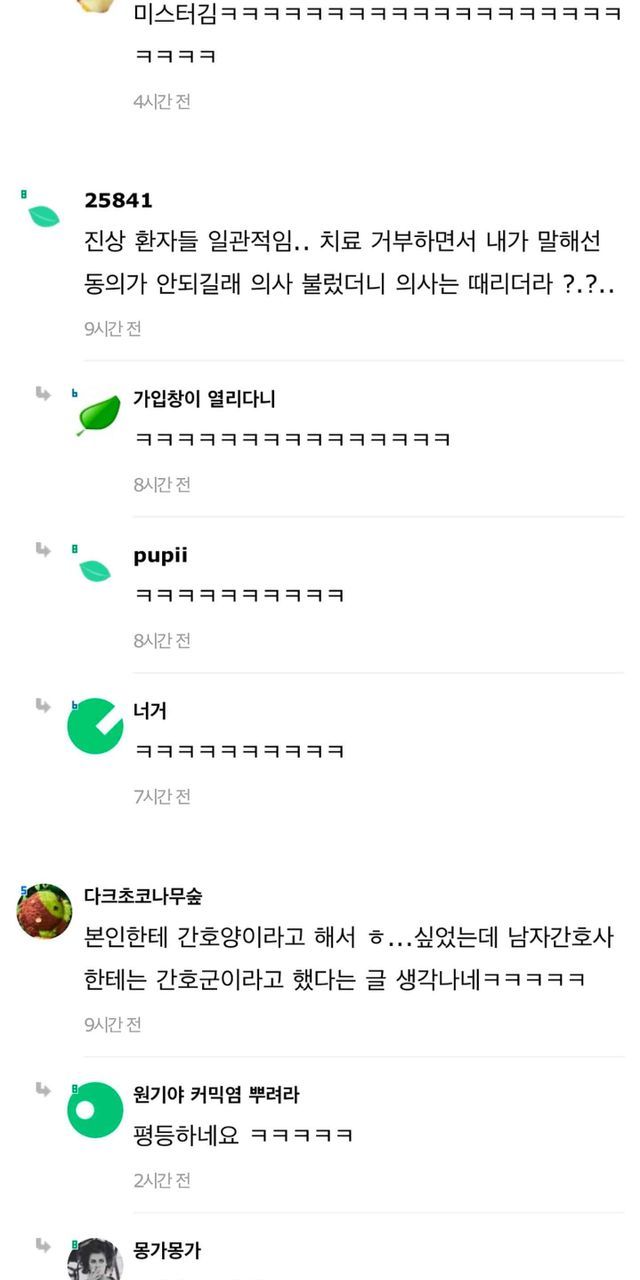This screenshot has height=1280, width=640.
Task: View 몽가몽가's profile
Action: tap(167, 1251)
